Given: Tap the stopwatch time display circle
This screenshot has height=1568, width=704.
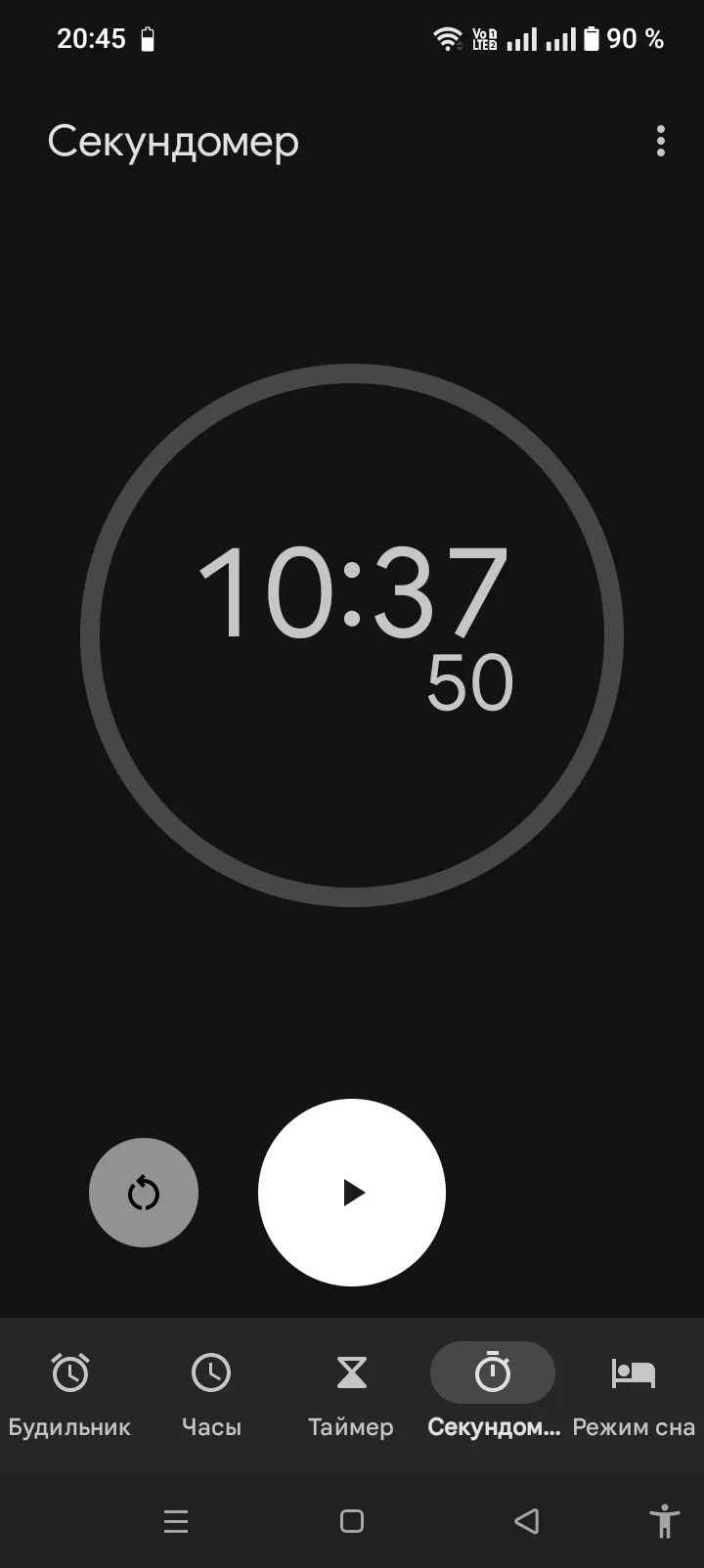Looking at the screenshot, I should 352,635.
